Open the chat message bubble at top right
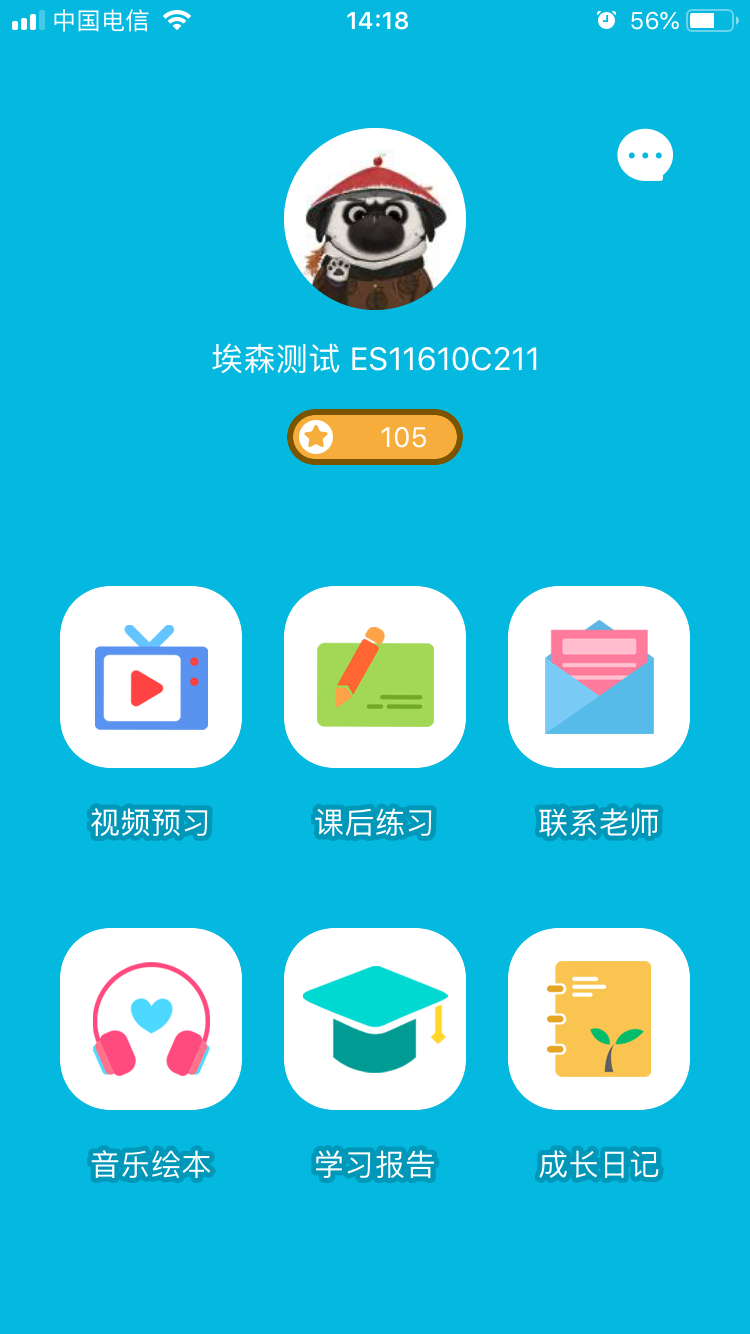The image size is (750, 1334). pyautogui.click(x=645, y=155)
